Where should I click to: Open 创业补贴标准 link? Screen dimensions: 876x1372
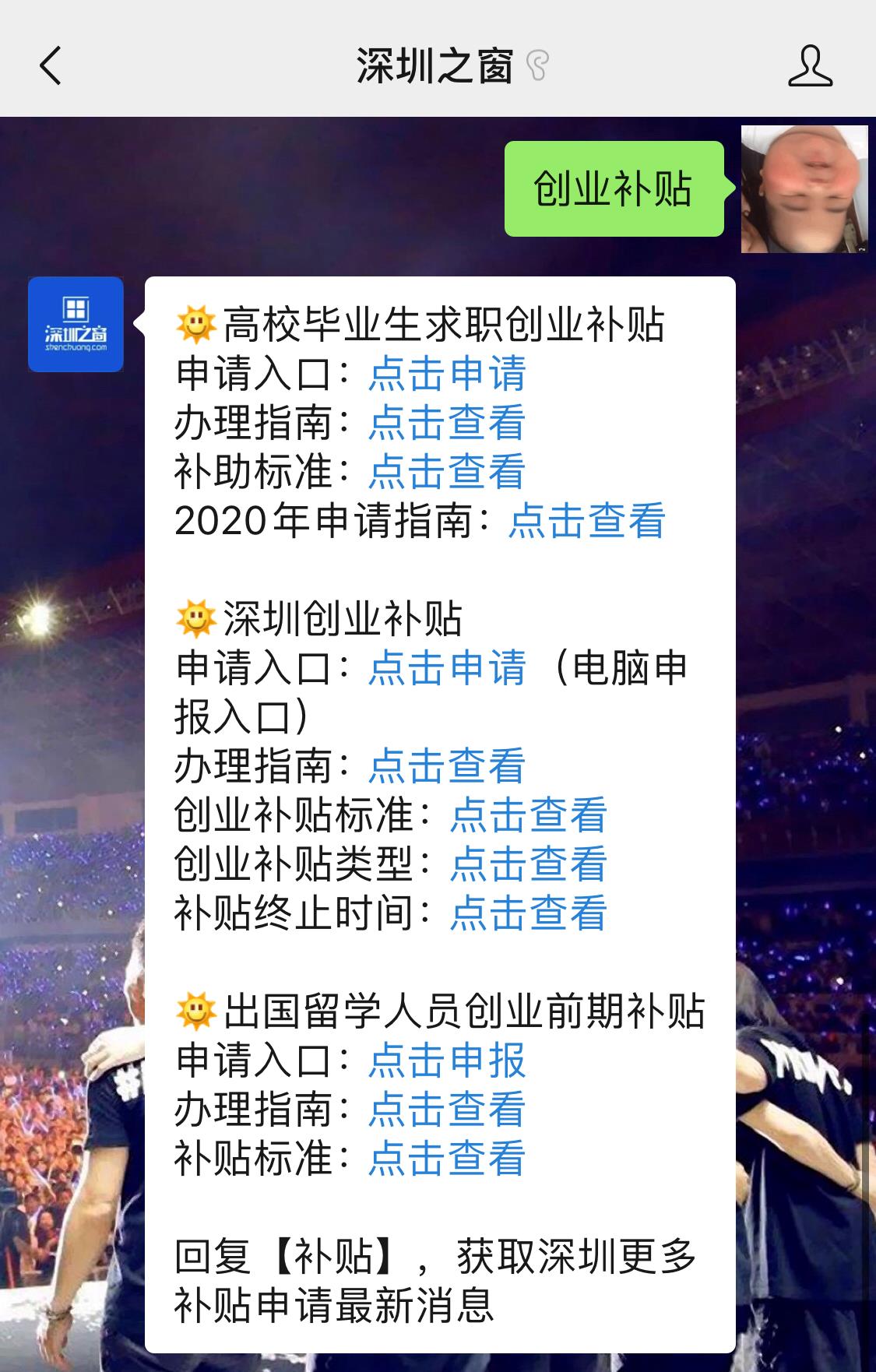pos(530,816)
